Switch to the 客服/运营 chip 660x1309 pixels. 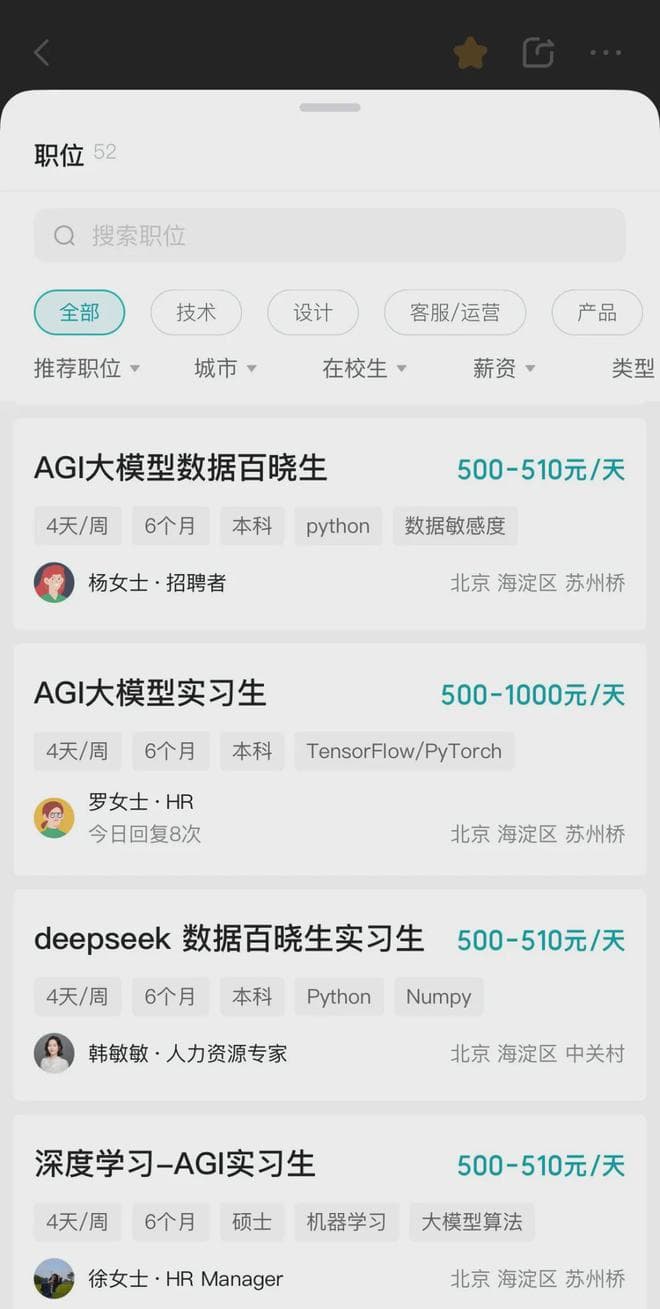[x=454, y=312]
